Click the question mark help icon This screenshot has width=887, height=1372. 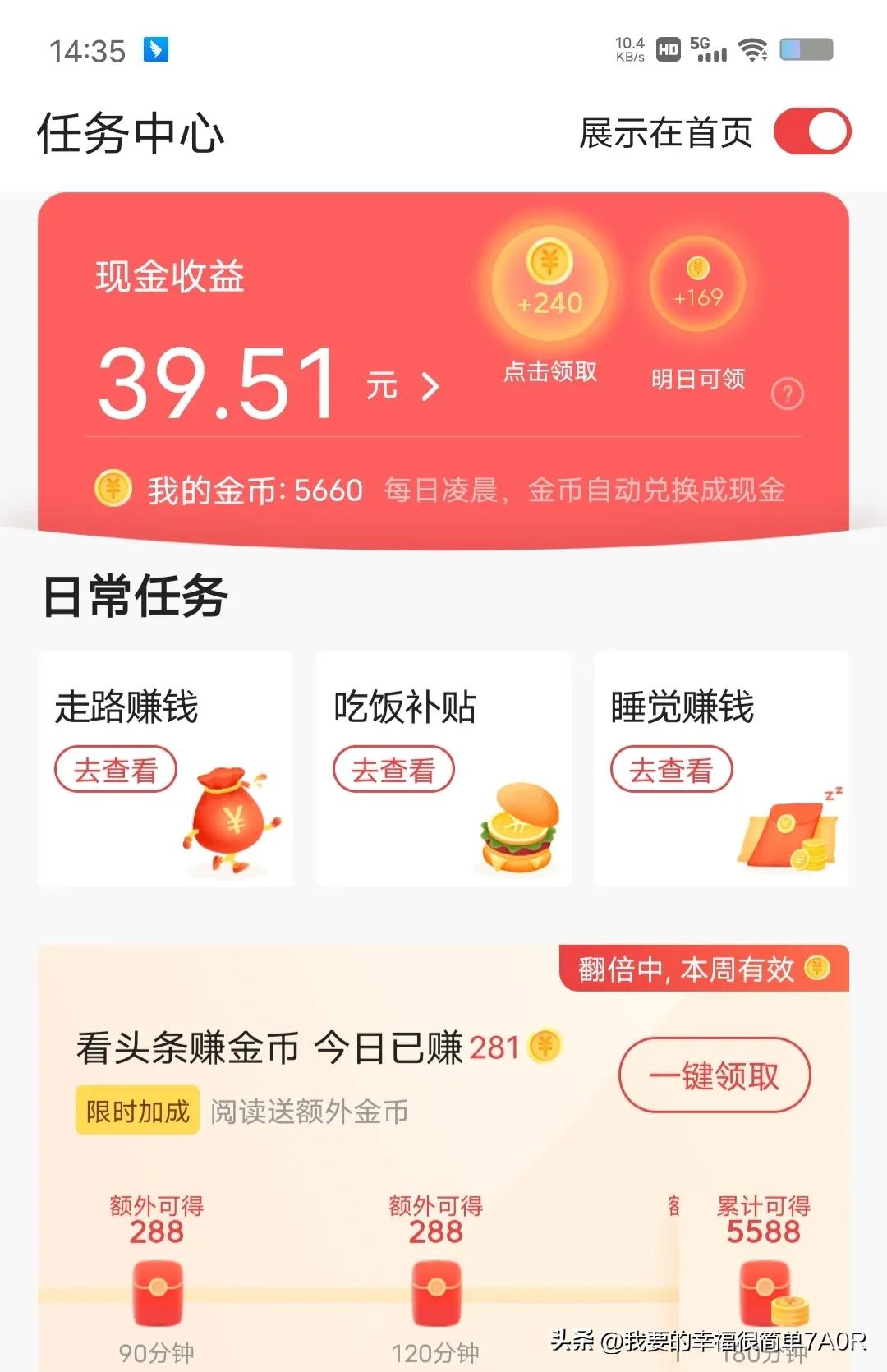pos(787,394)
